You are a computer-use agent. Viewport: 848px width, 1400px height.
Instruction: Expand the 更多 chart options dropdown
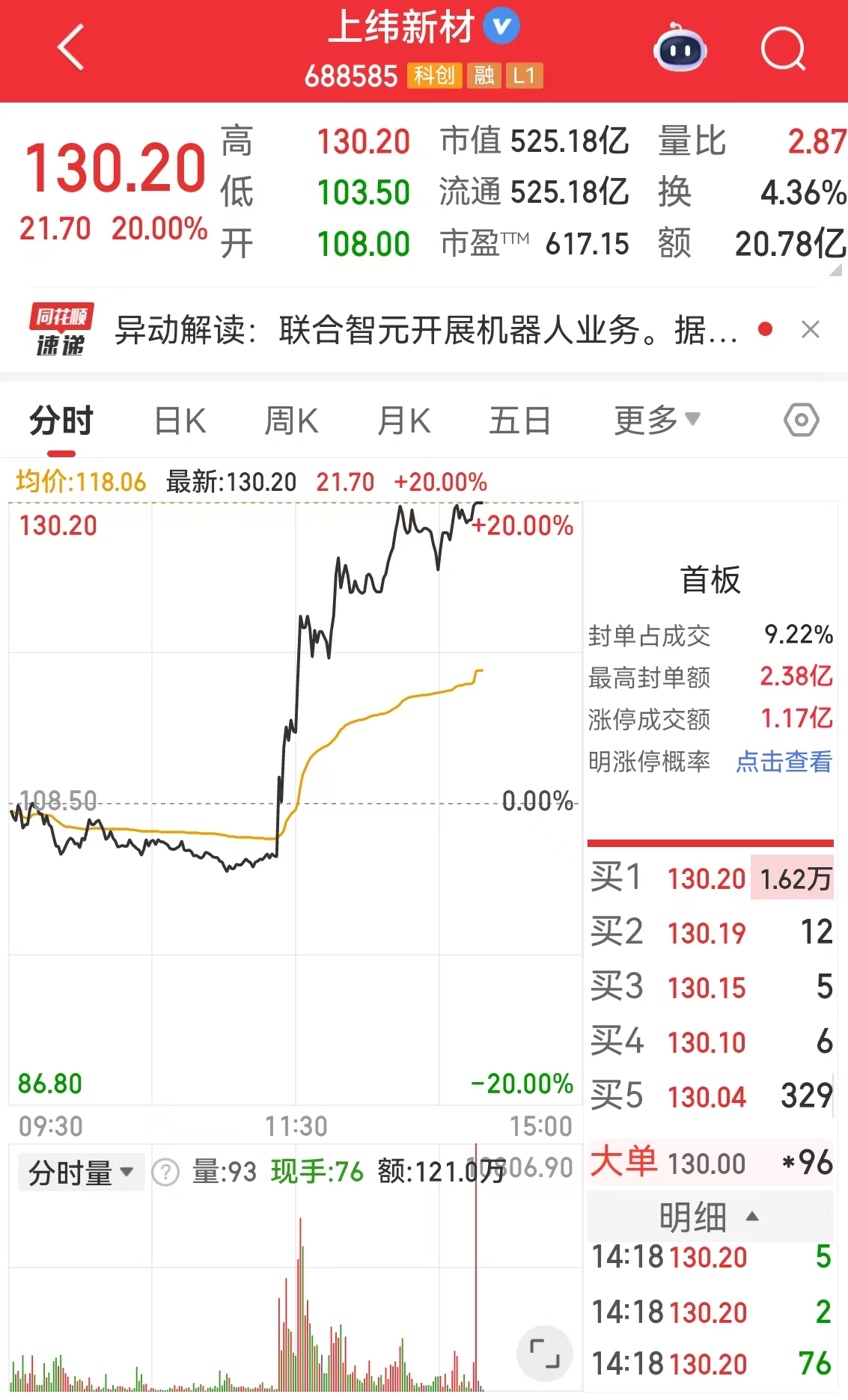click(656, 420)
